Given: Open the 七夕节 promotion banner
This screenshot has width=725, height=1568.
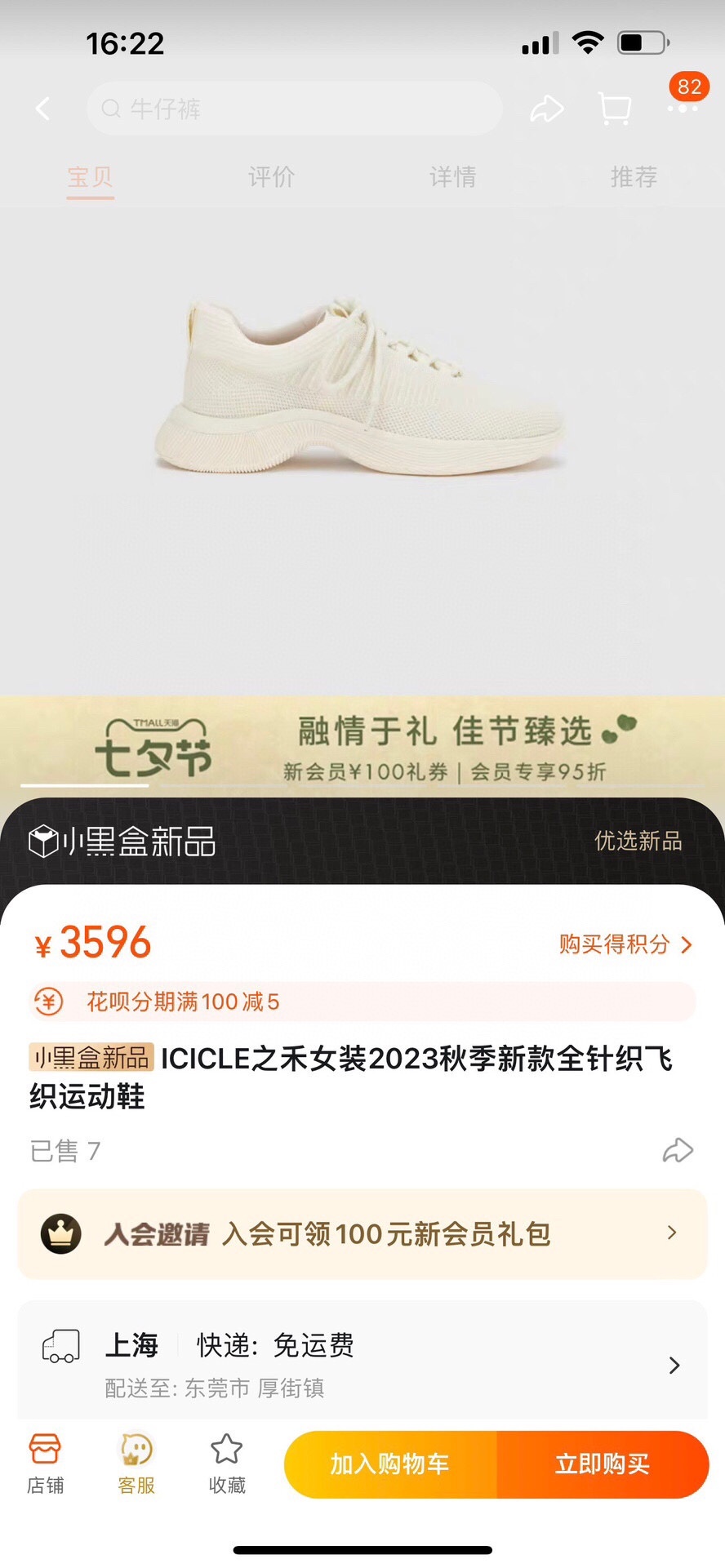Looking at the screenshot, I should 362,747.
